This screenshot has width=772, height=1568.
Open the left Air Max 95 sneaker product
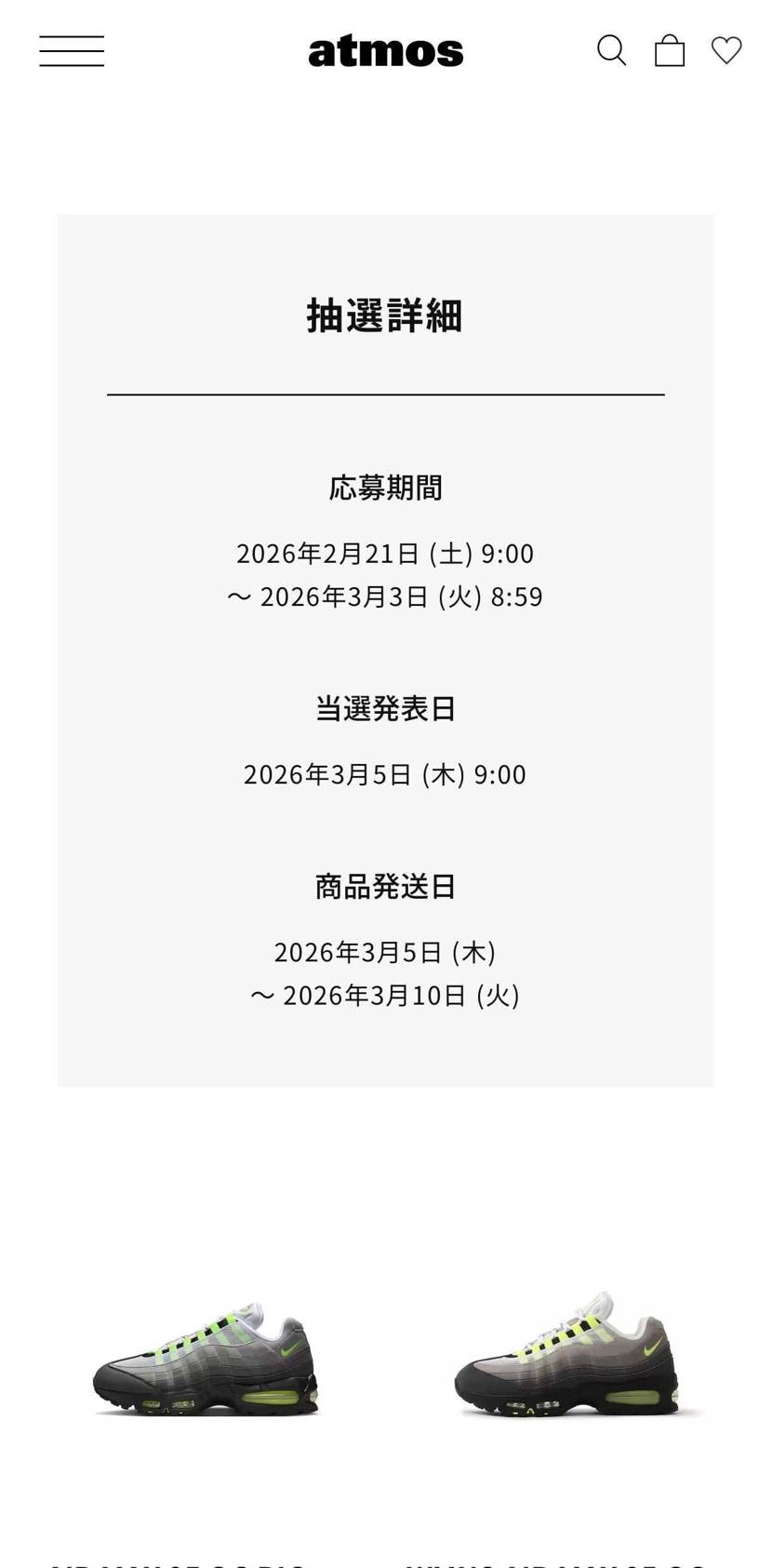coord(206,1360)
